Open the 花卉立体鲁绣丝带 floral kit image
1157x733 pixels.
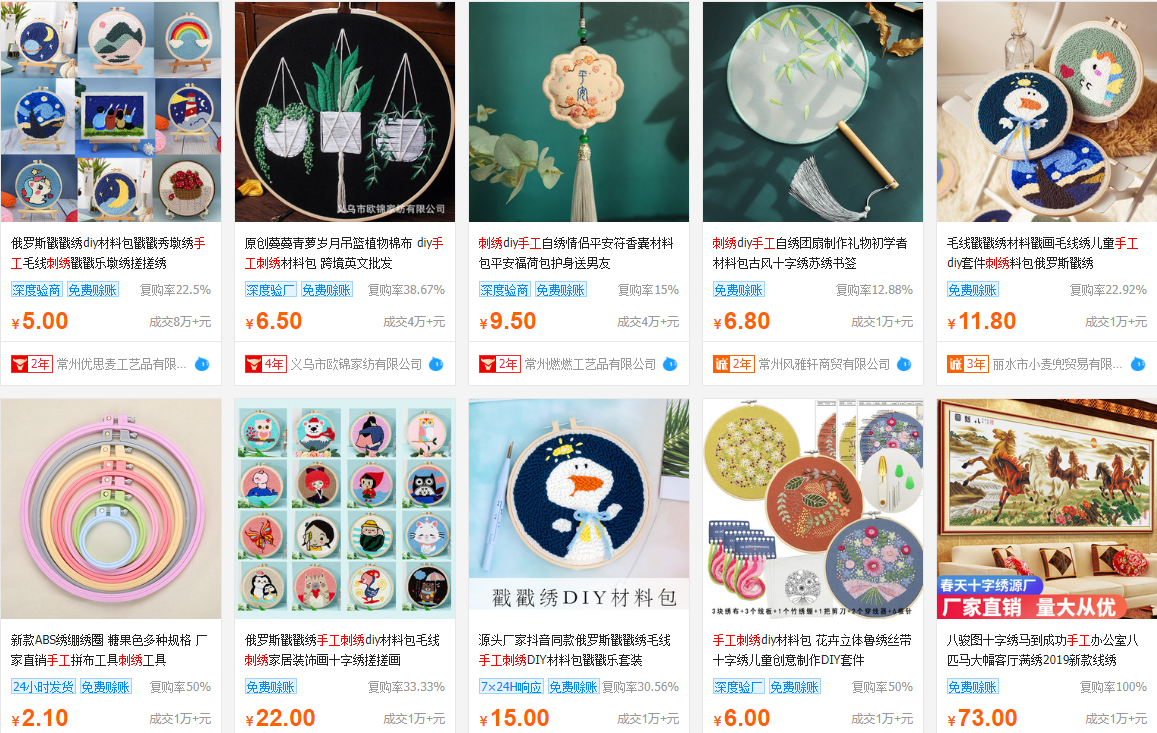(812, 508)
